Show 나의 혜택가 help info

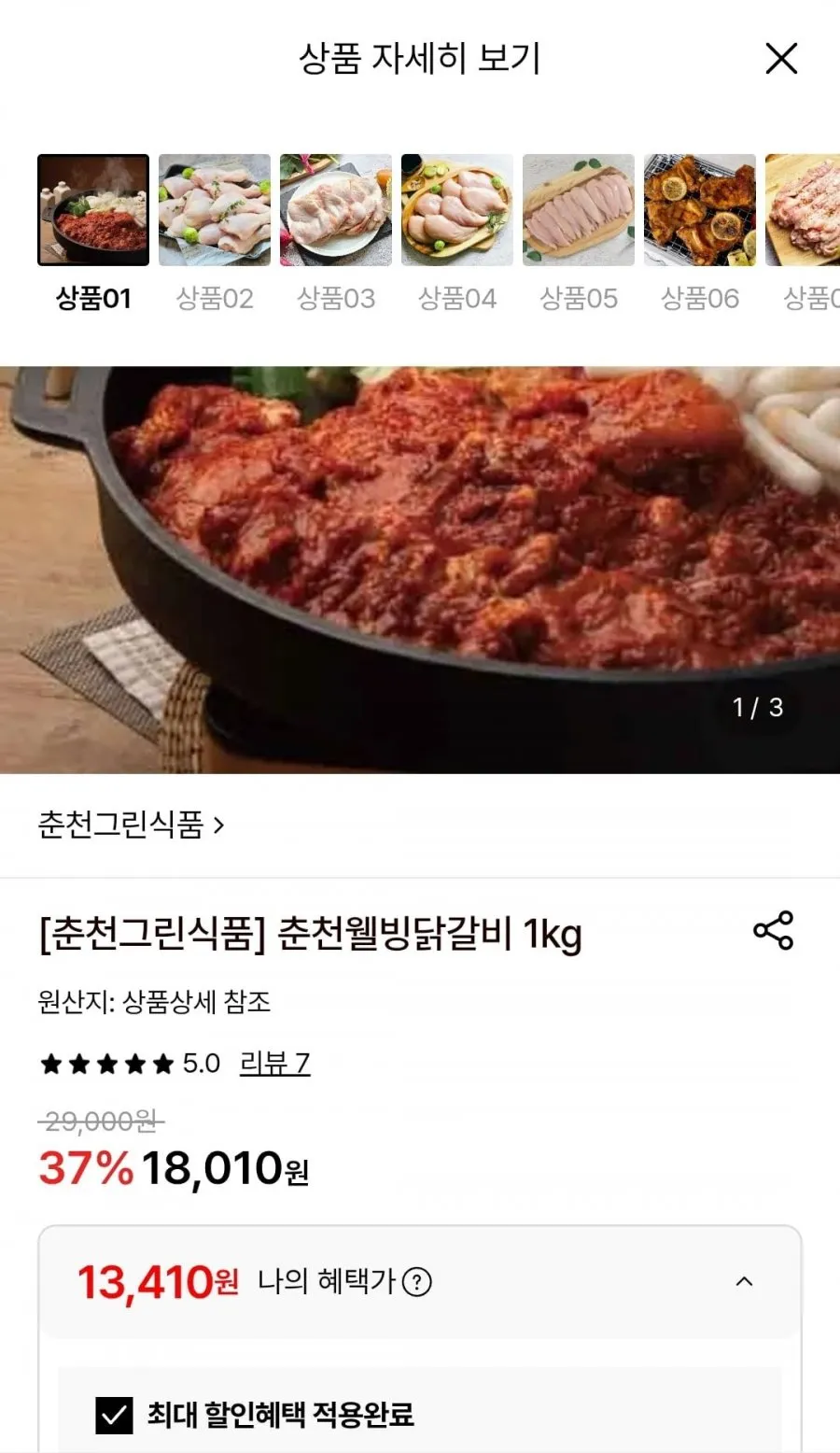(416, 1282)
